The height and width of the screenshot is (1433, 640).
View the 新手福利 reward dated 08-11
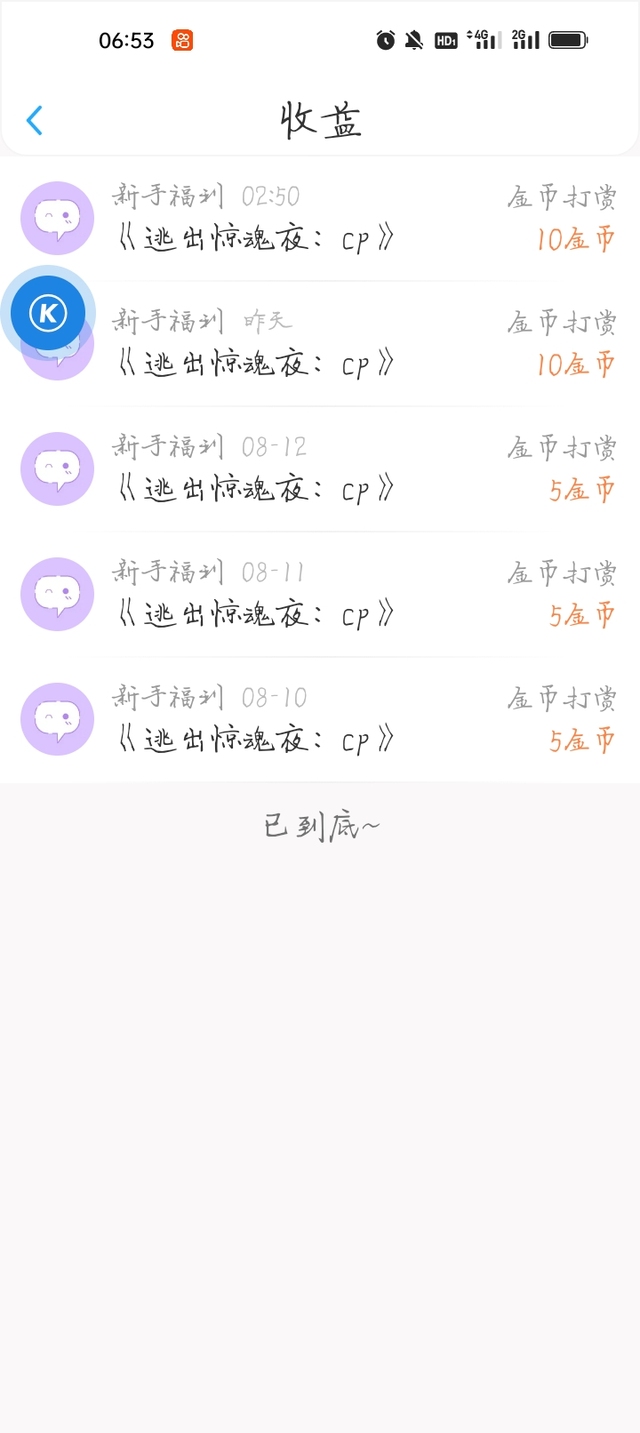(320, 594)
